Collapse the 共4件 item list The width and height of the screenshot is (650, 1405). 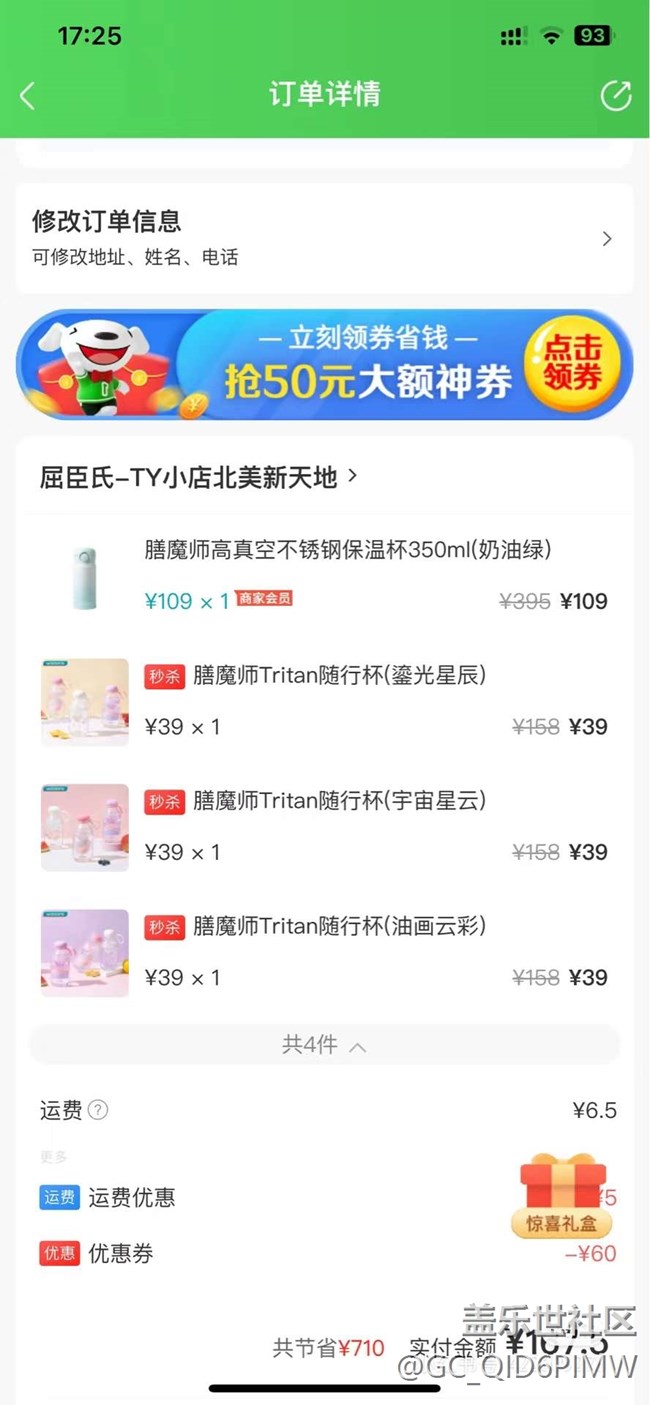click(324, 1045)
